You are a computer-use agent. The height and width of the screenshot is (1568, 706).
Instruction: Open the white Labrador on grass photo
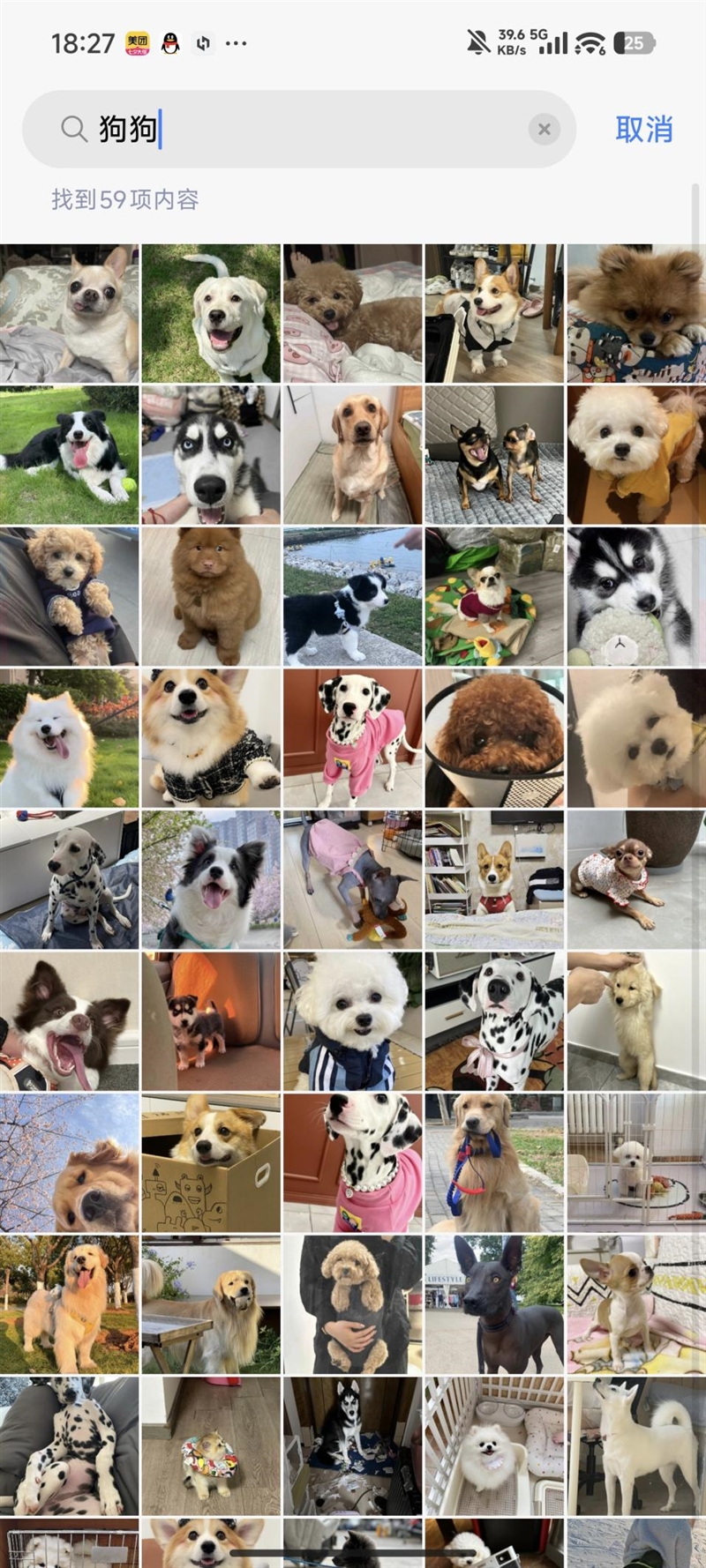pos(211,314)
